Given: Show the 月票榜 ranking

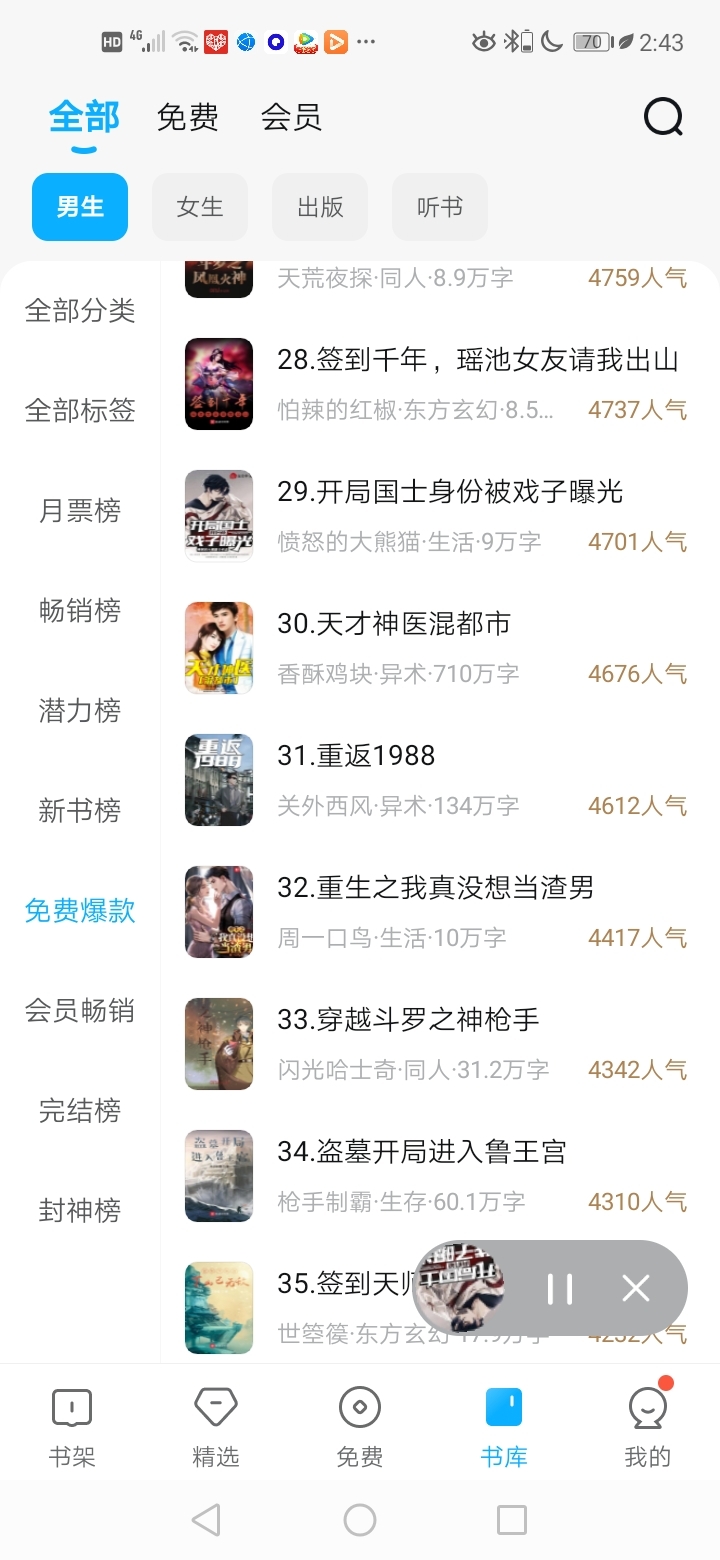Looking at the screenshot, I should [x=80, y=511].
